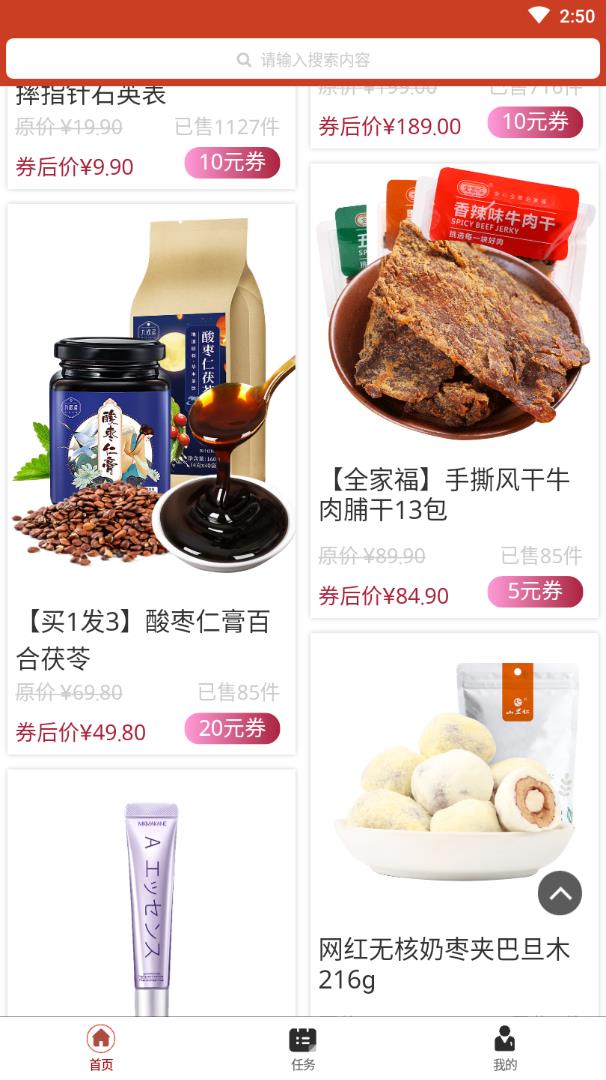Jump back to top with the up-arrow button

point(560,893)
